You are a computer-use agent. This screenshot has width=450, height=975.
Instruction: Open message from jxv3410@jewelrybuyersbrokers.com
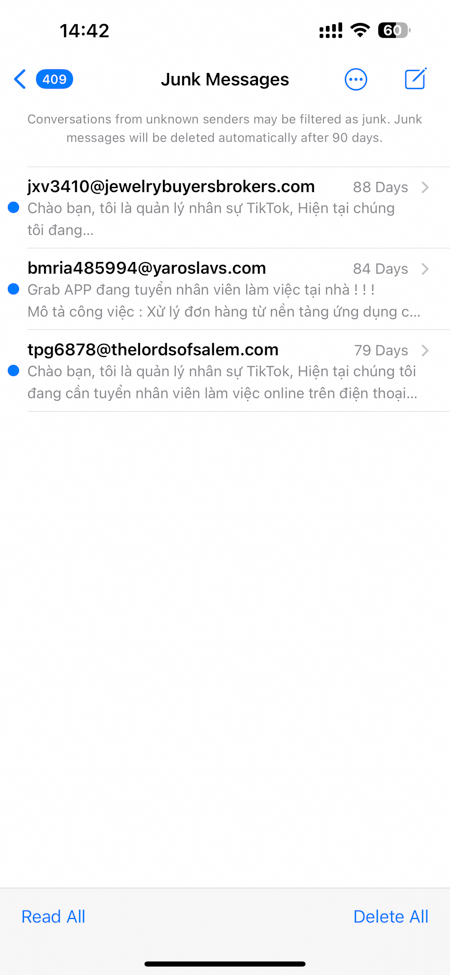click(225, 208)
